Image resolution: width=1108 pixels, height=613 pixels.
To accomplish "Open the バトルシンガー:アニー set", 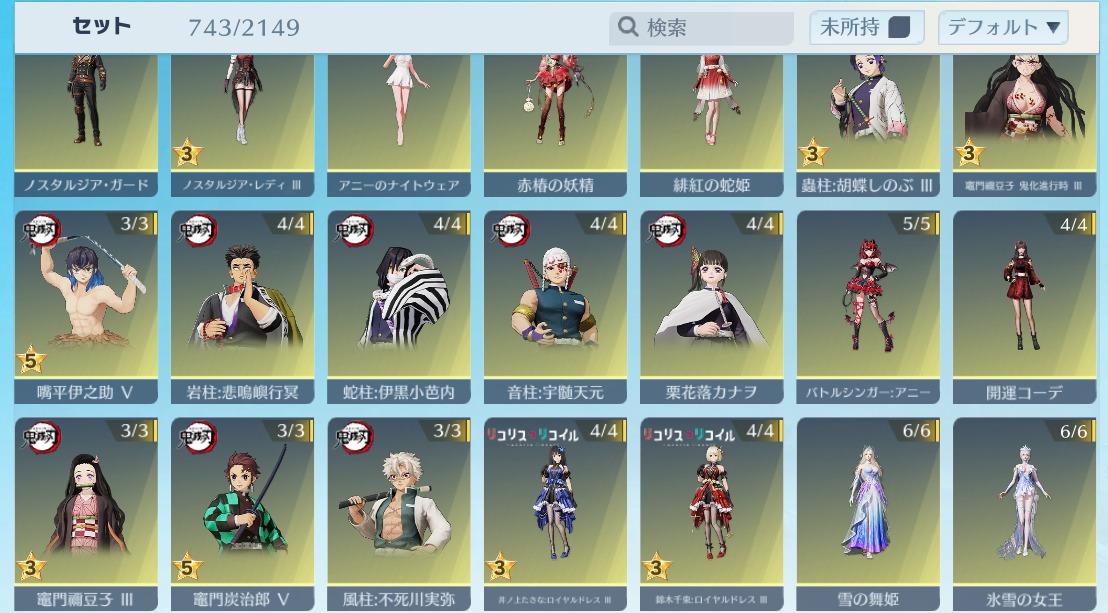I will coord(868,305).
